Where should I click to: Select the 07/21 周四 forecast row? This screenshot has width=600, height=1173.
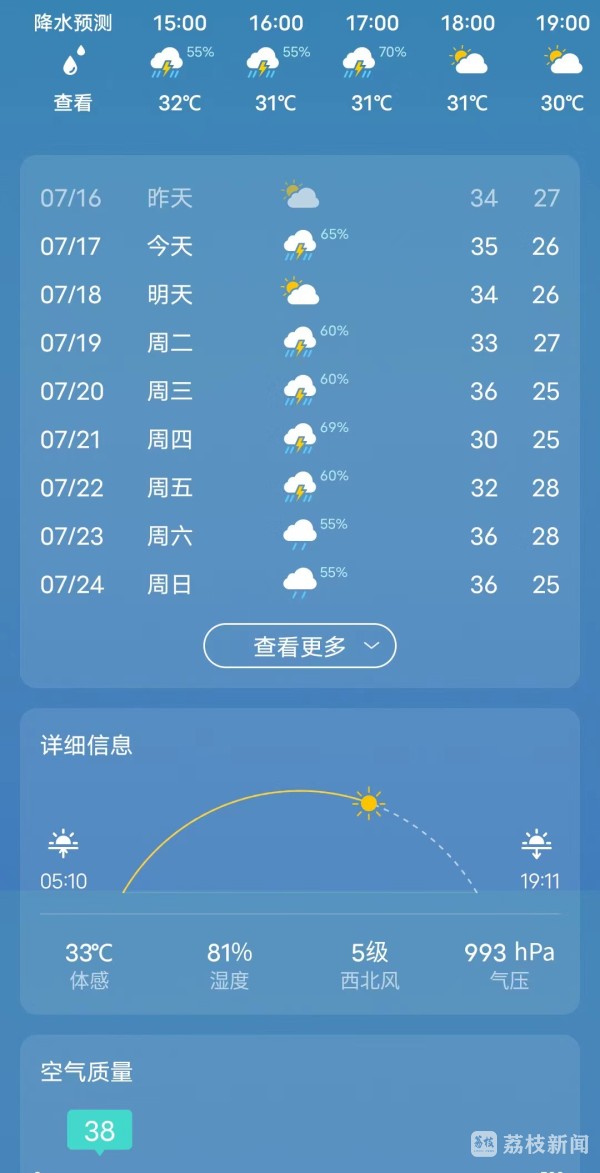pos(300,439)
